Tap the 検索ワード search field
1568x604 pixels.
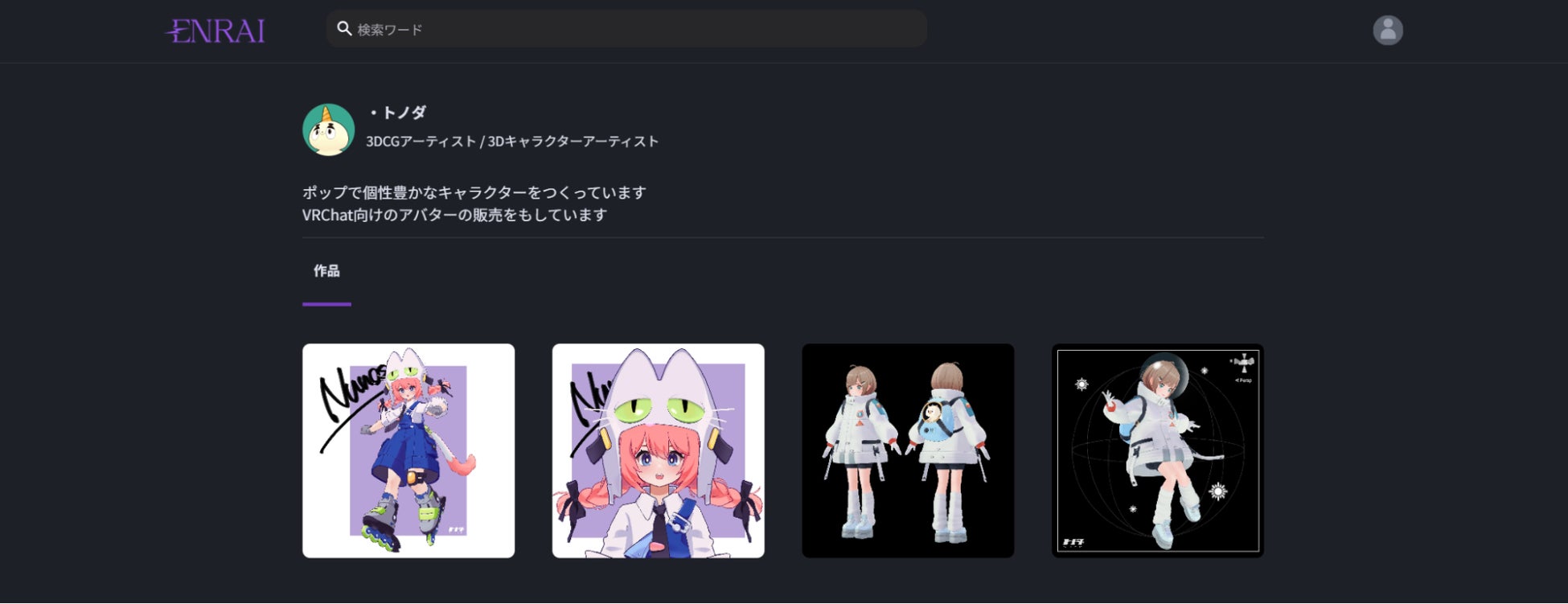(626, 29)
